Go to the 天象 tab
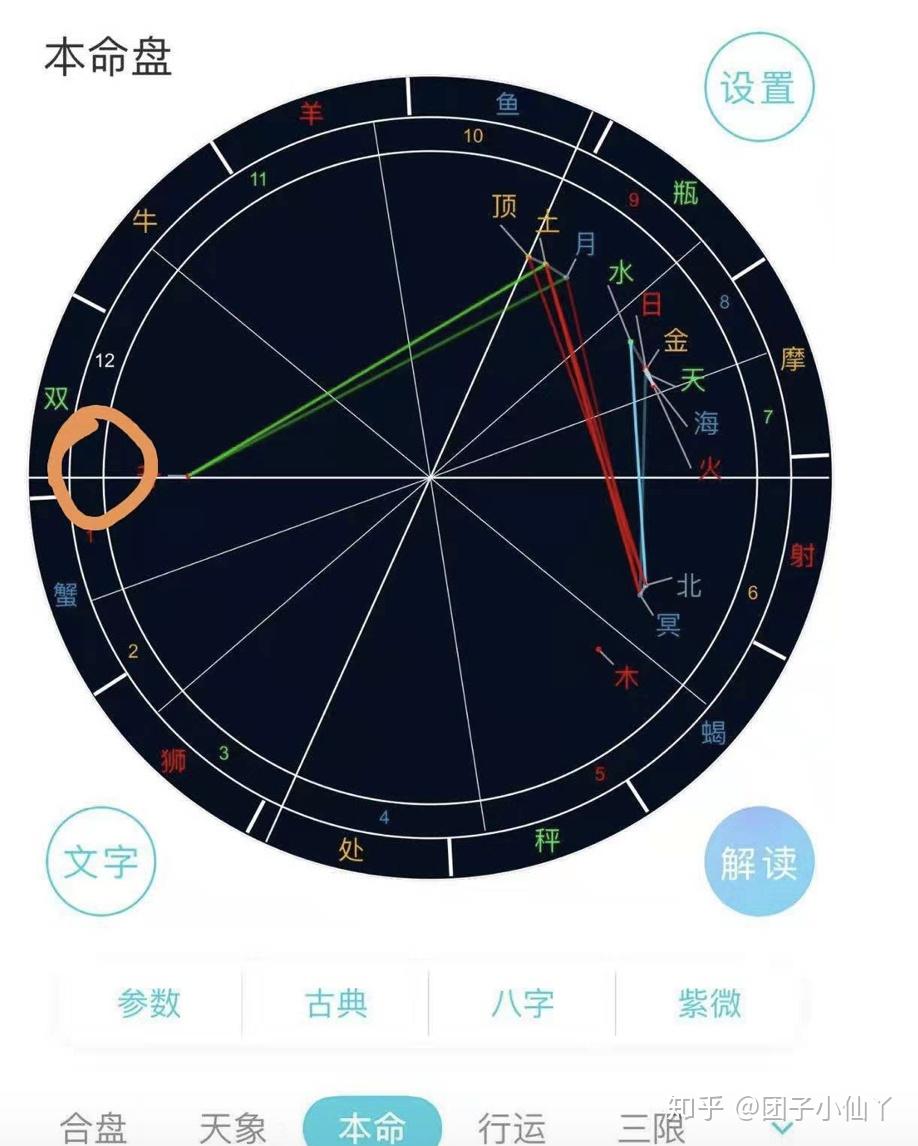The height and width of the screenshot is (1146, 918). tap(233, 1128)
